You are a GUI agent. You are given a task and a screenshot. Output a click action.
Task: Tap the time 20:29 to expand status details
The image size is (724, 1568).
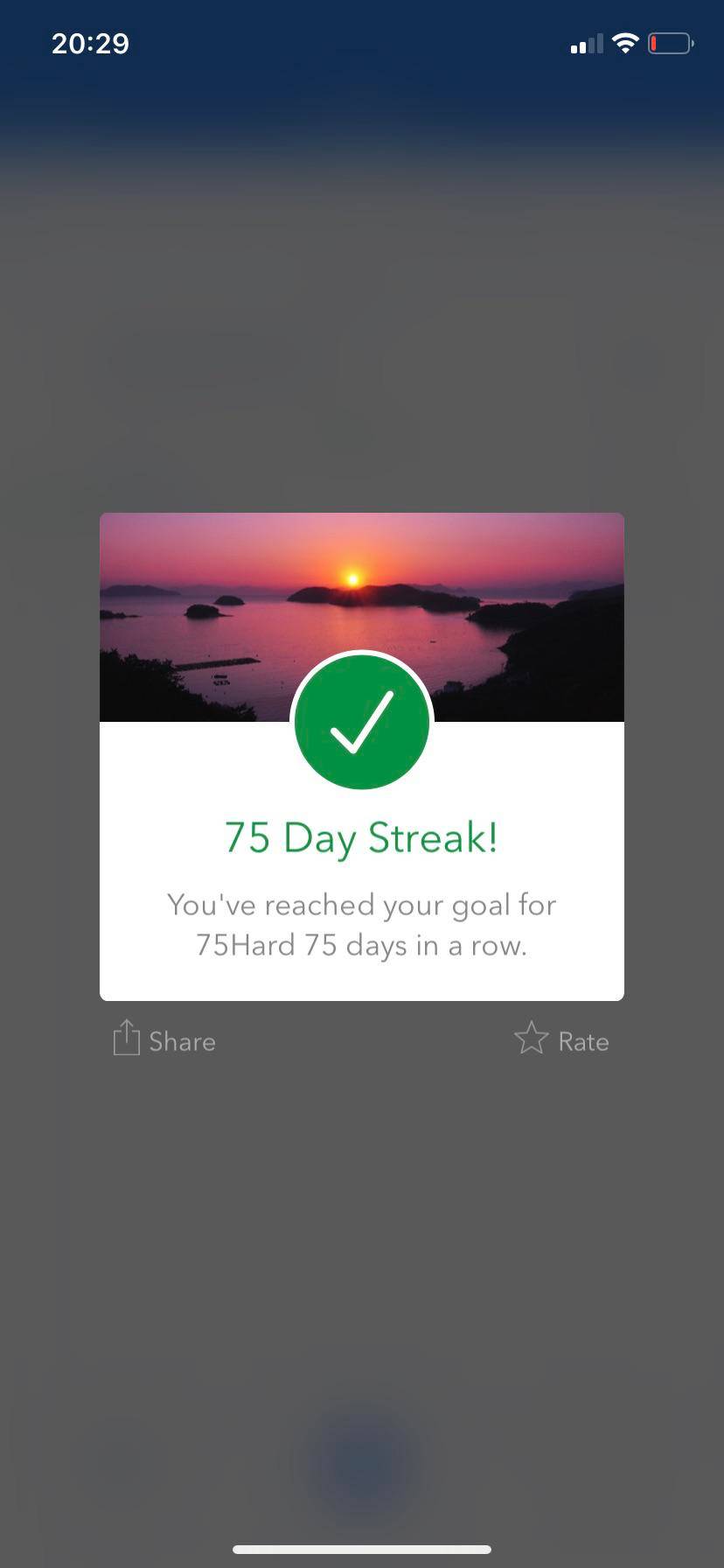[x=90, y=43]
